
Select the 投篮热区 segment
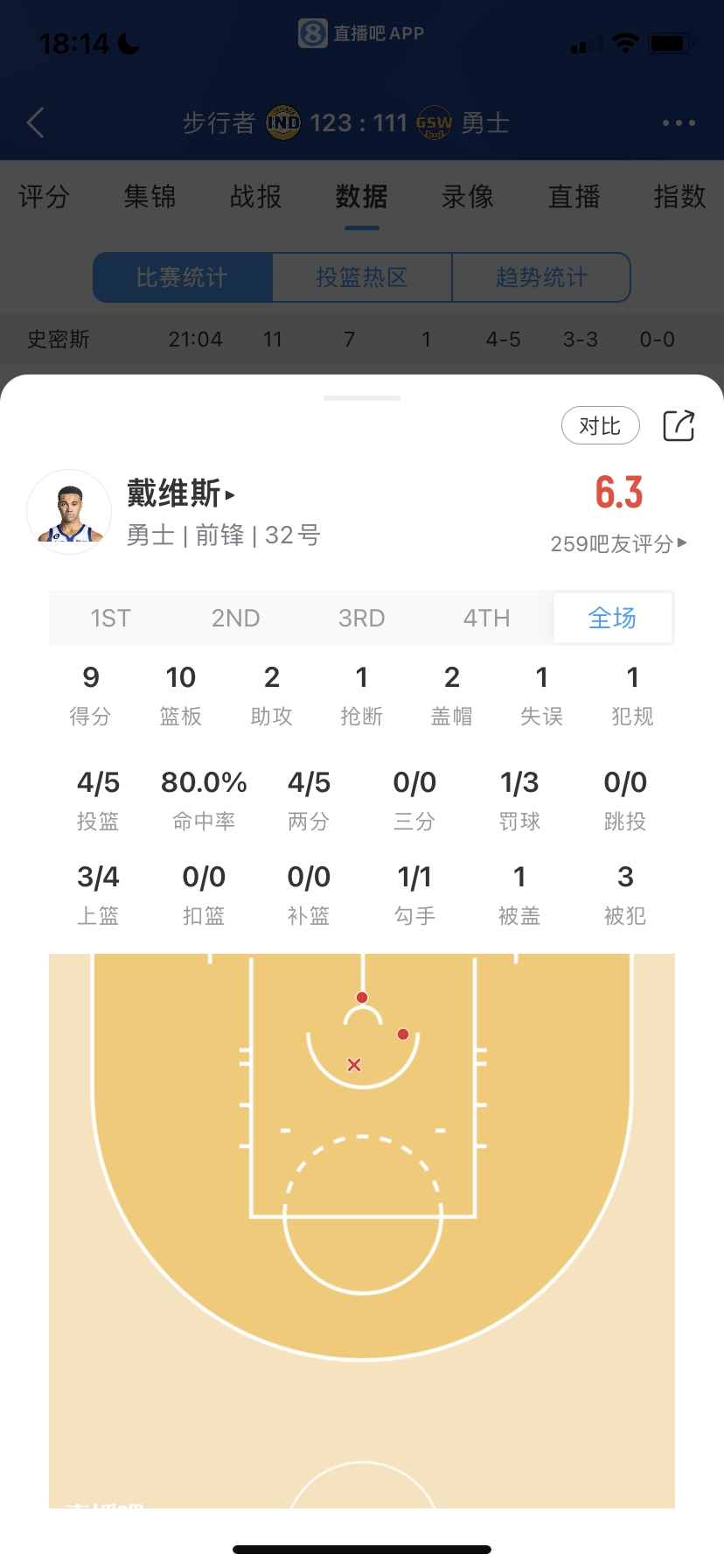[x=362, y=277]
